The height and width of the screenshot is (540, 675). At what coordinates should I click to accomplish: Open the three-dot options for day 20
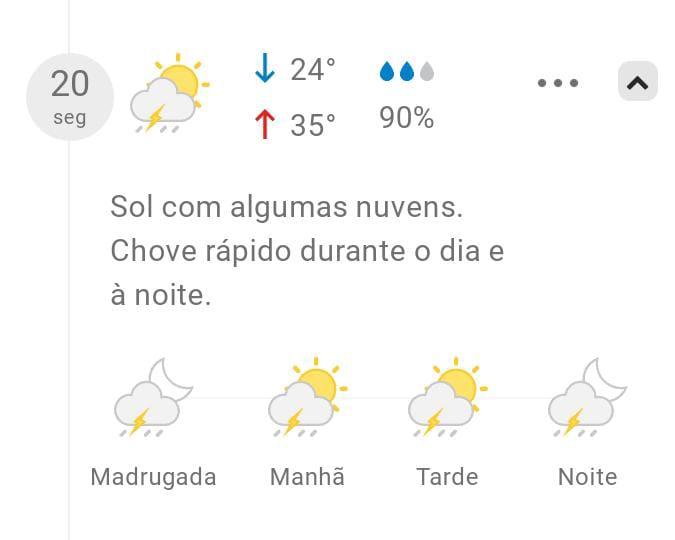tap(558, 83)
